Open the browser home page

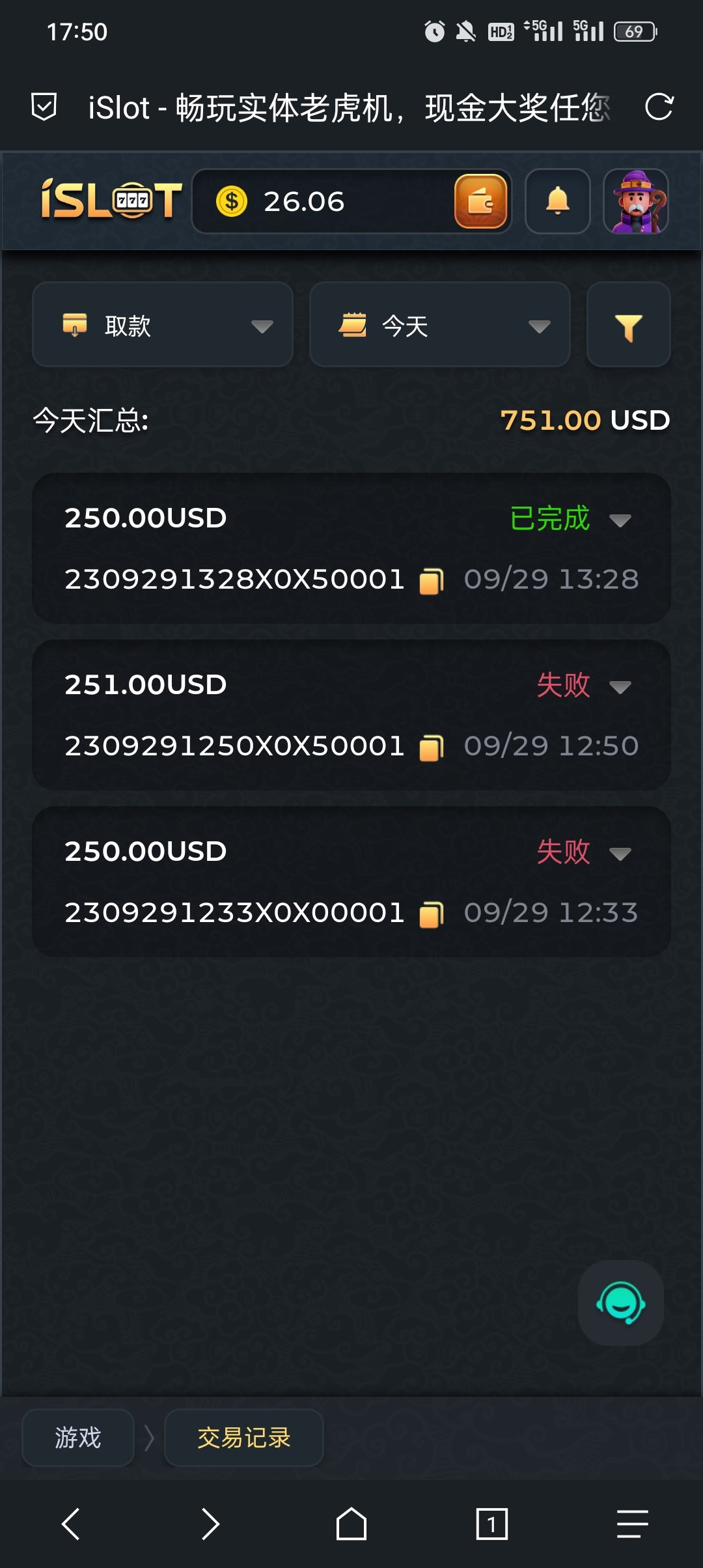tap(351, 1524)
